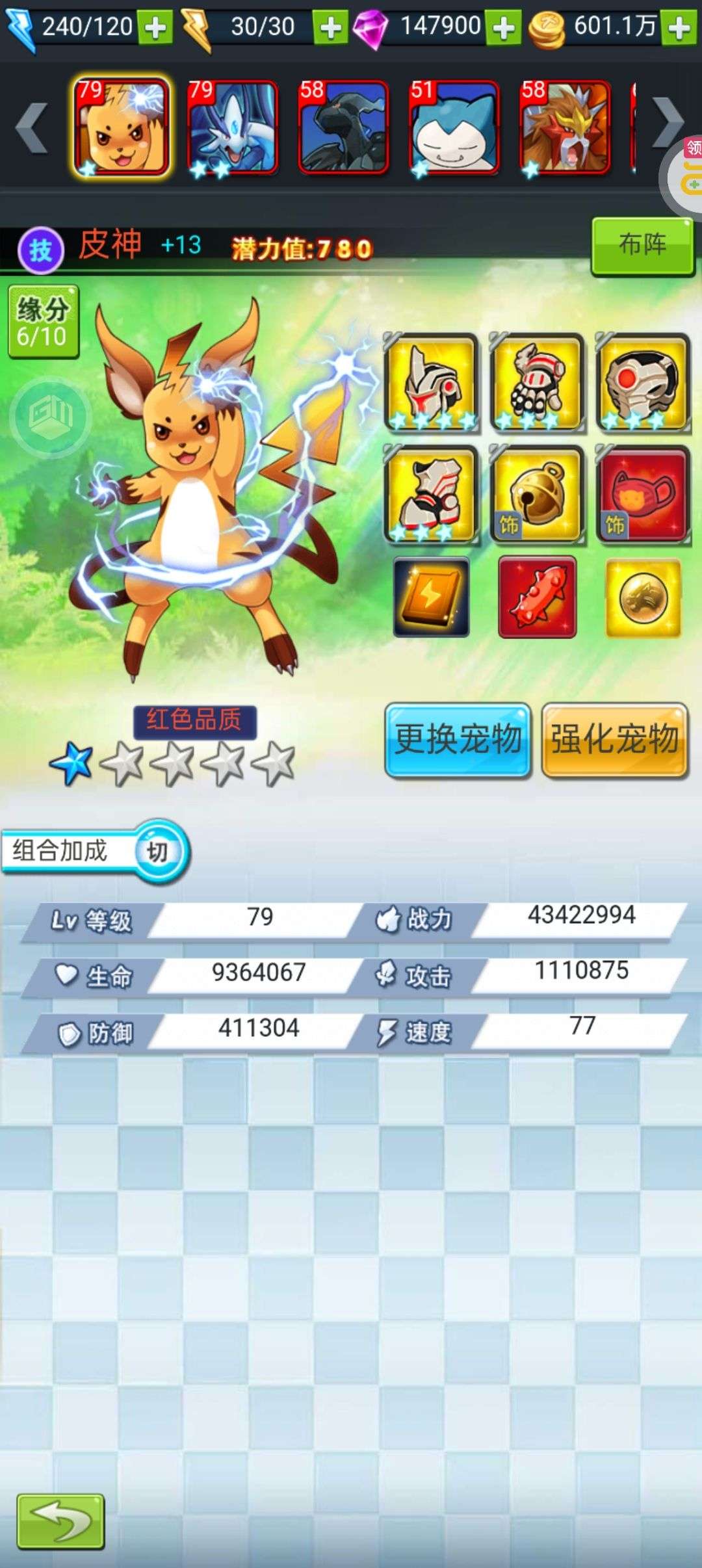Add gold coins with the plus button

[679, 28]
